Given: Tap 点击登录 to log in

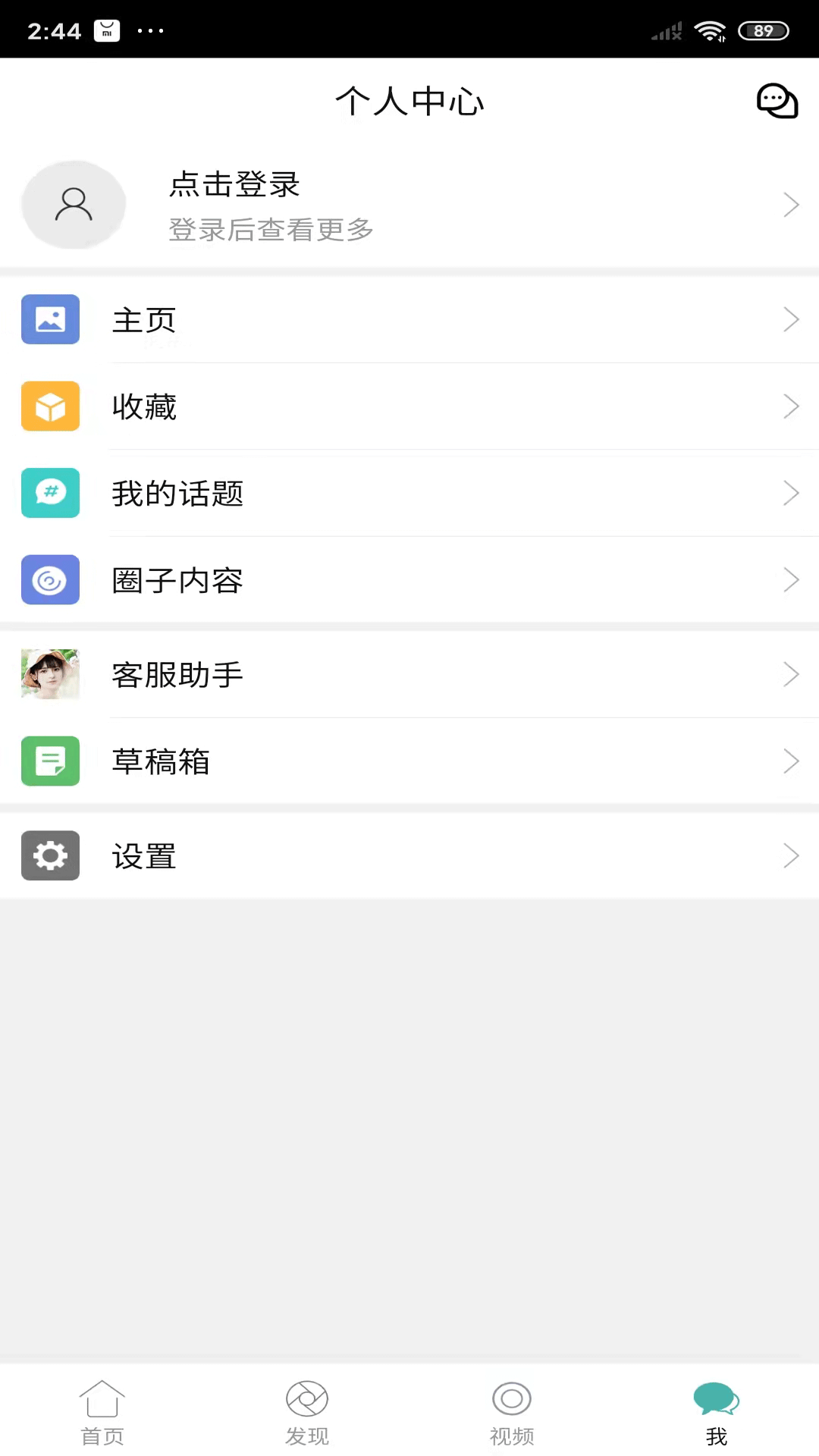Looking at the screenshot, I should pyautogui.click(x=234, y=185).
